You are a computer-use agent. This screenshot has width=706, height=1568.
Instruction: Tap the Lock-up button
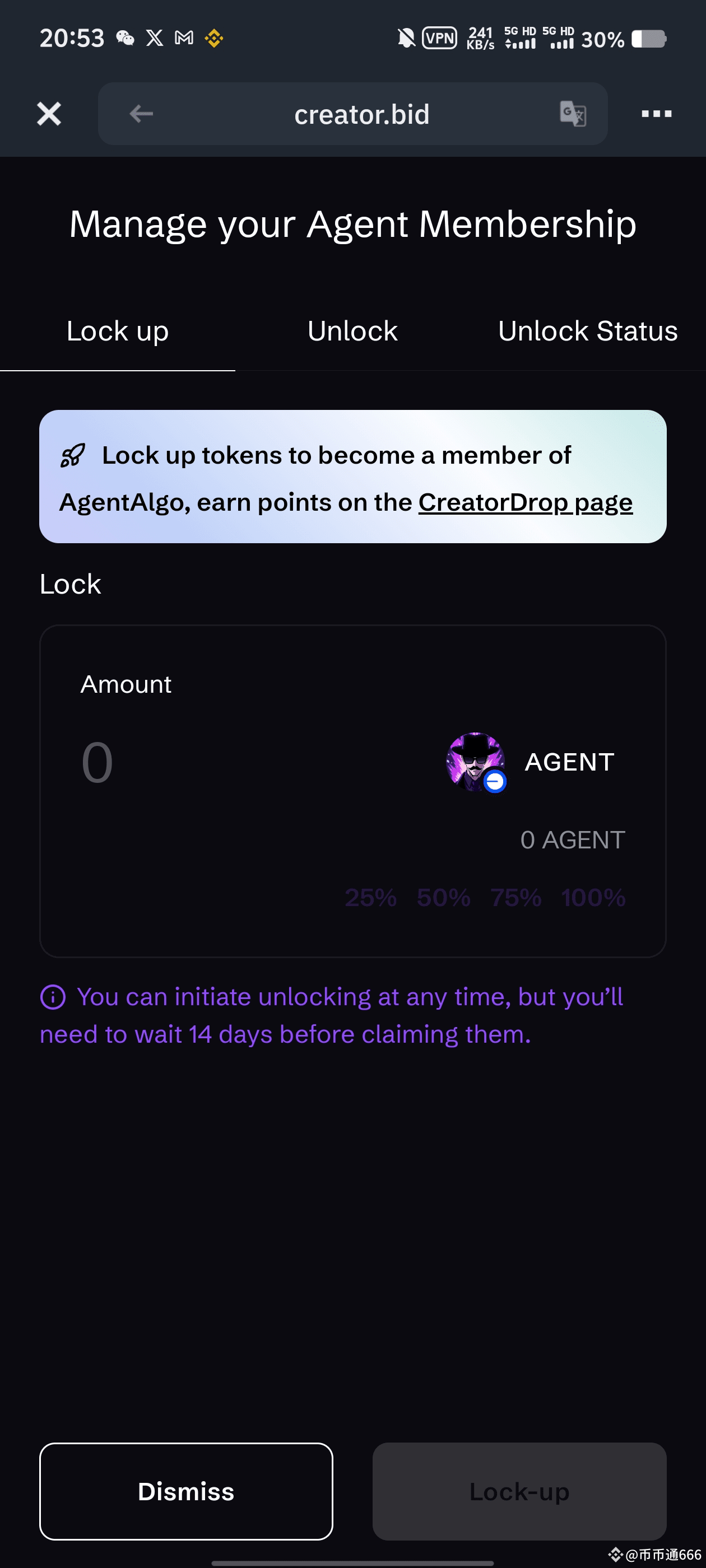coord(519,1491)
